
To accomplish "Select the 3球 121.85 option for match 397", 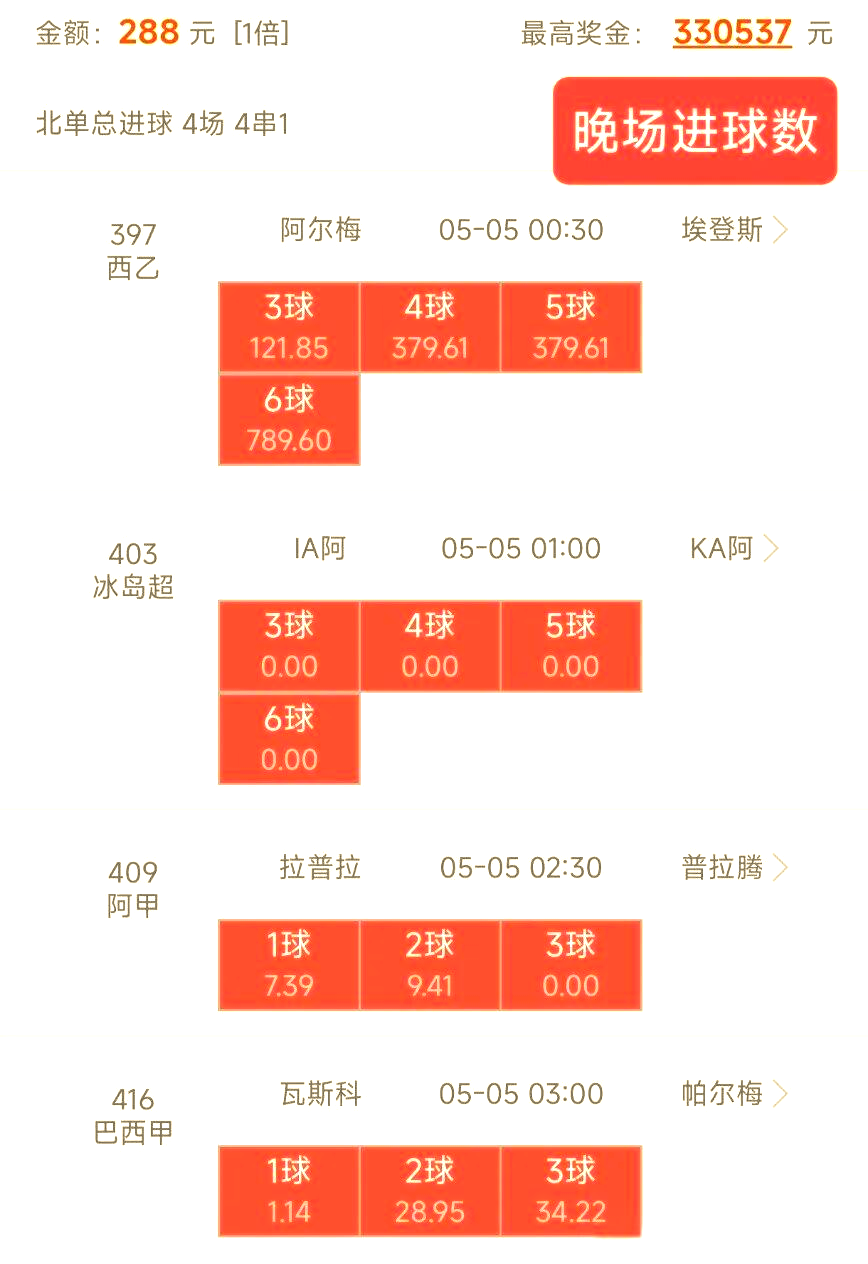I will click(x=288, y=327).
